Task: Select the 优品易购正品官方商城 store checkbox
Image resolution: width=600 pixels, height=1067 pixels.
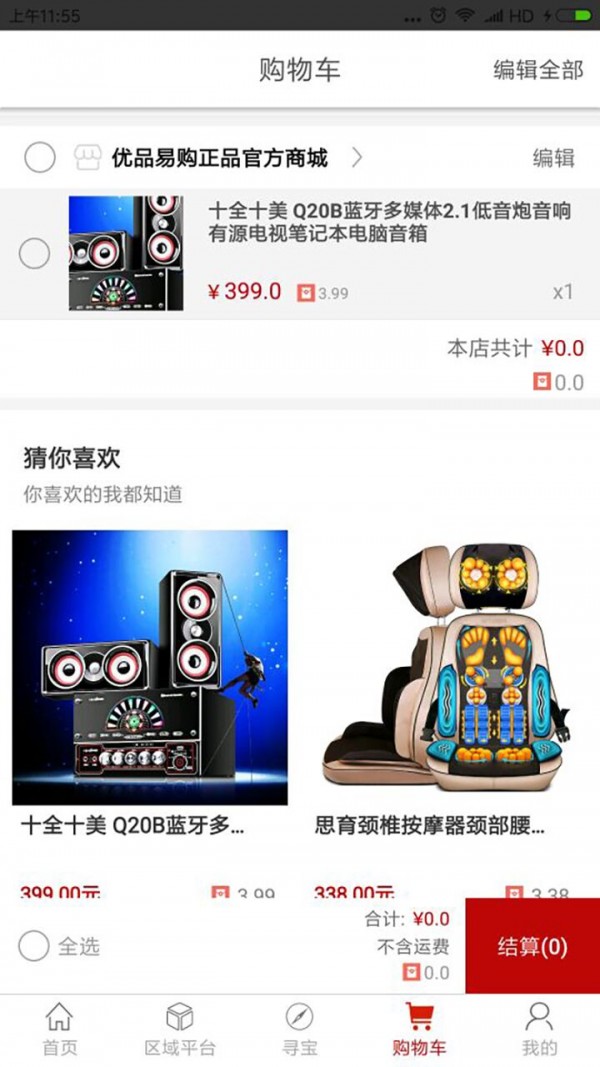Action: pyautogui.click(x=40, y=158)
